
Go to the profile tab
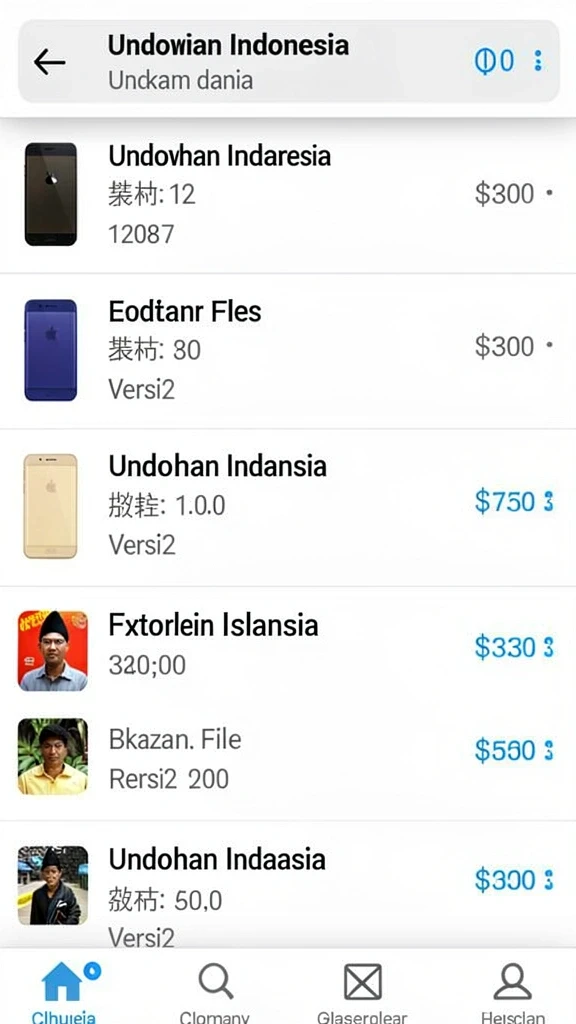tap(513, 989)
